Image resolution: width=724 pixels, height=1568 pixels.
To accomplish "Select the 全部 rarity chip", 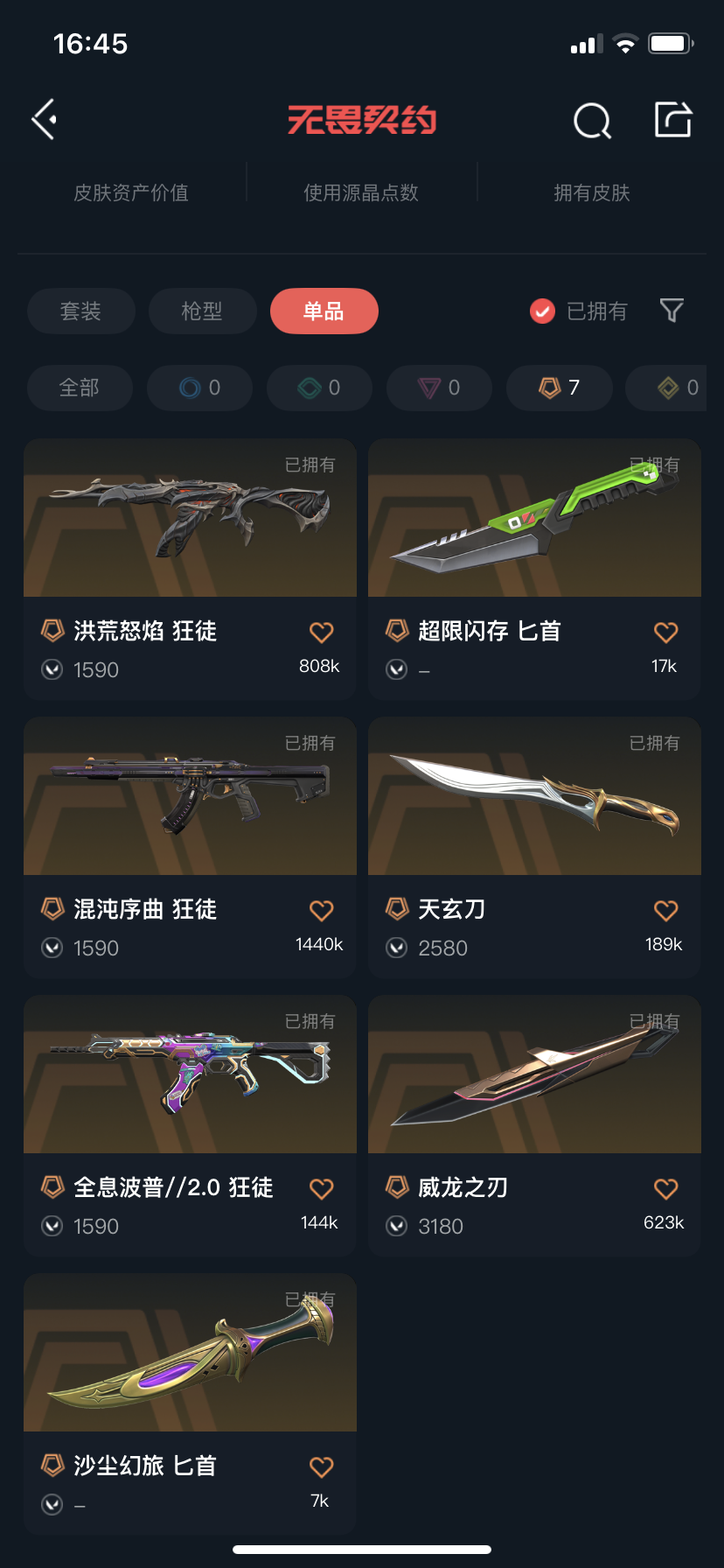I will (x=80, y=388).
